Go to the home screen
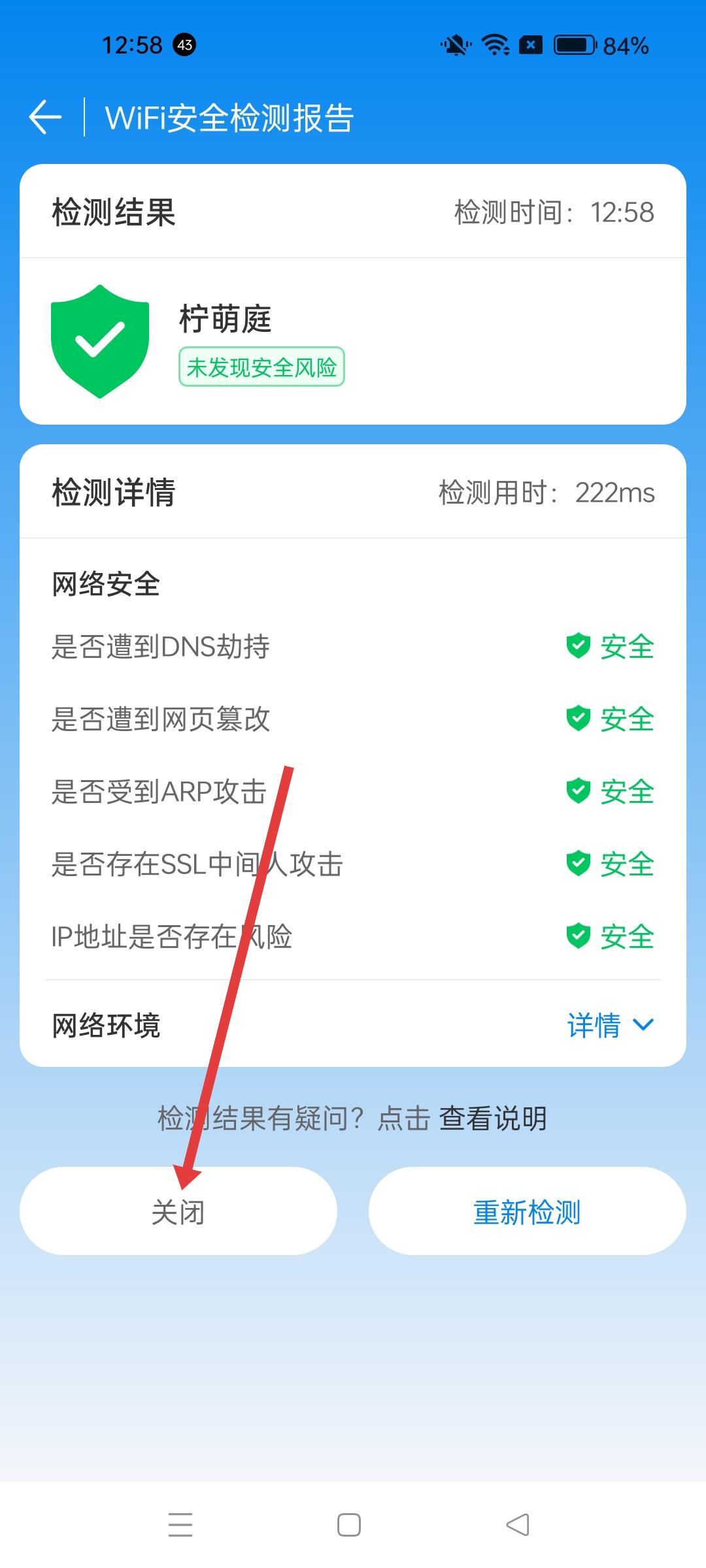This screenshot has width=706, height=1568. pyautogui.click(x=349, y=1524)
